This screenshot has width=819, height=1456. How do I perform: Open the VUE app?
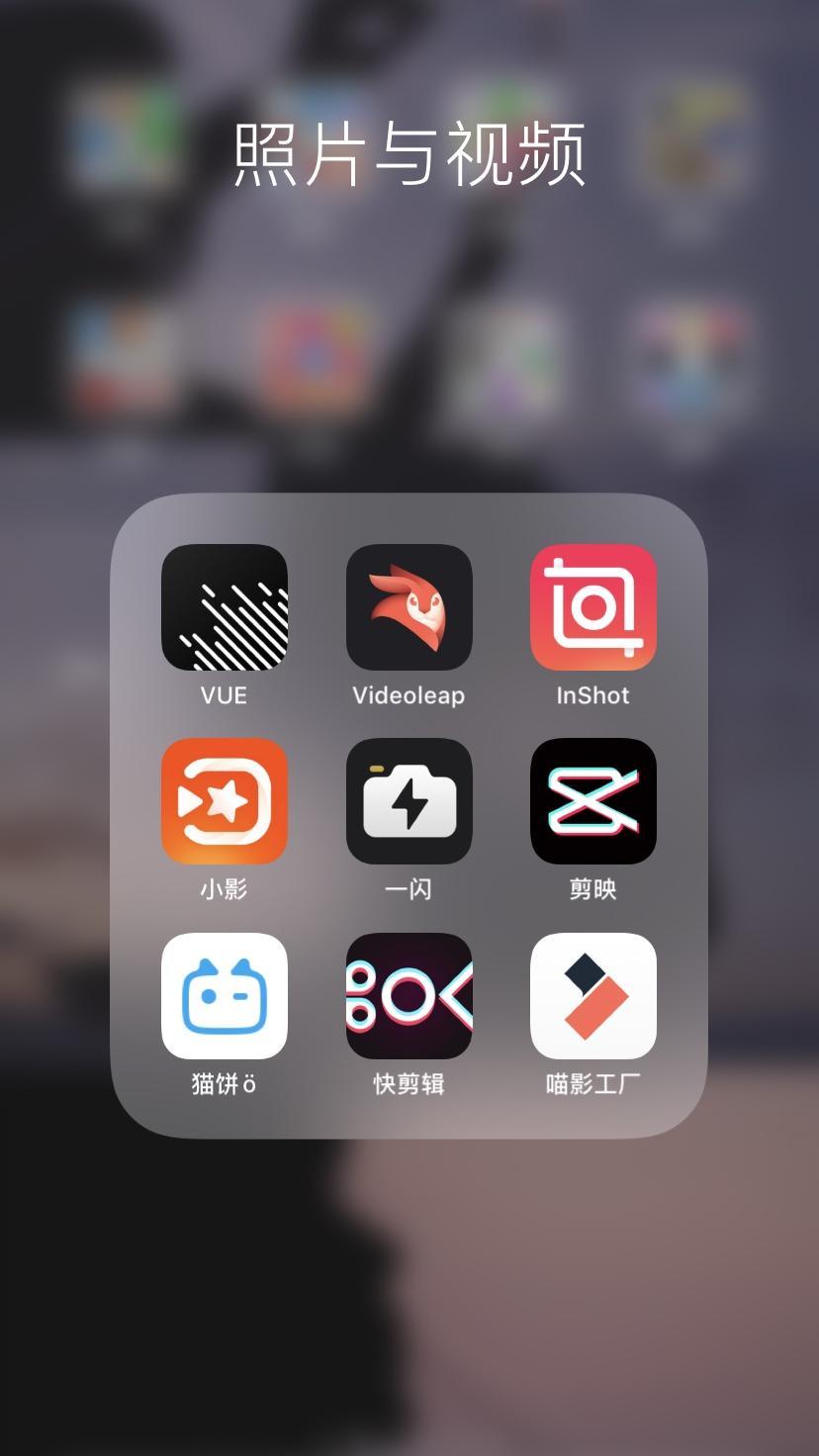click(x=225, y=607)
